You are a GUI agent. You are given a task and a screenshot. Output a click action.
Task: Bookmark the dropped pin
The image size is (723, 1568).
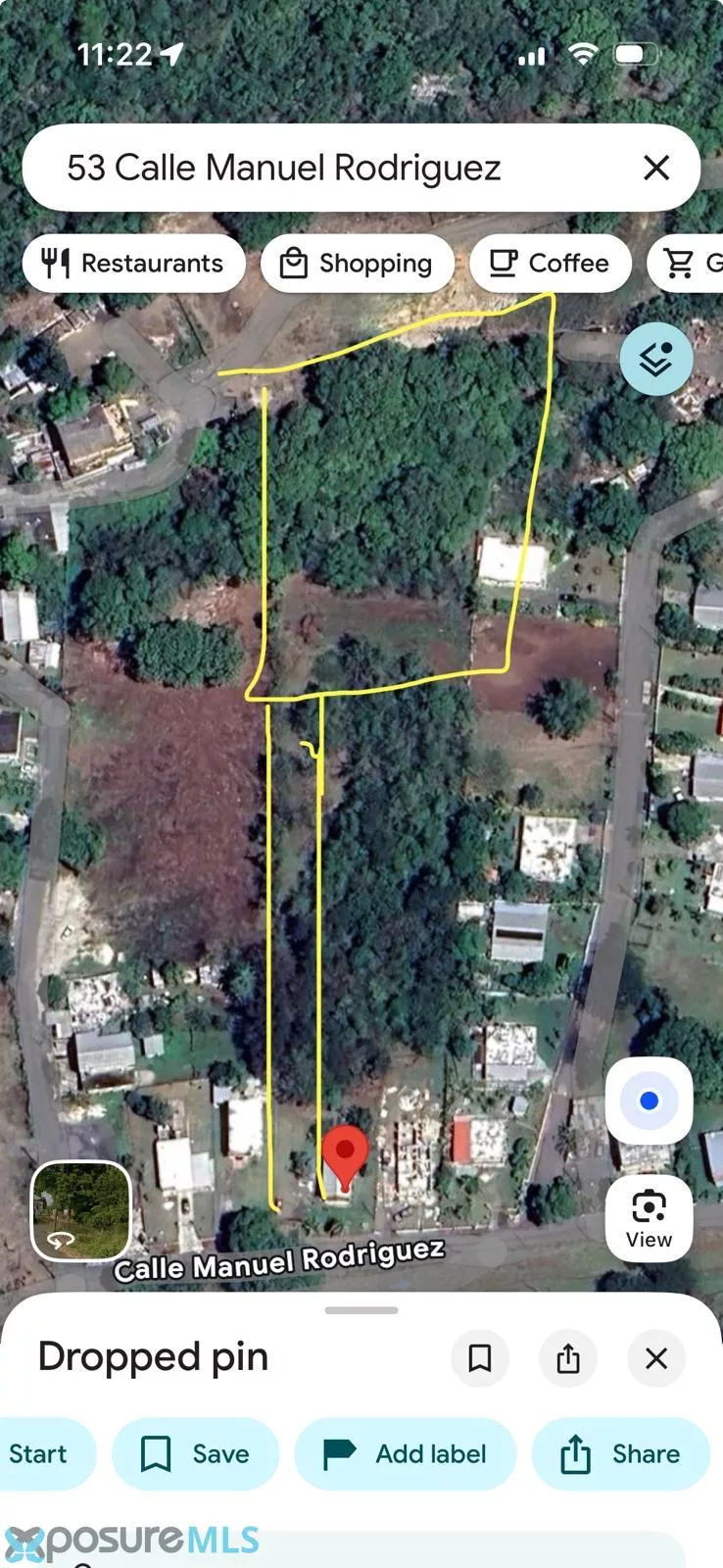coord(480,1358)
